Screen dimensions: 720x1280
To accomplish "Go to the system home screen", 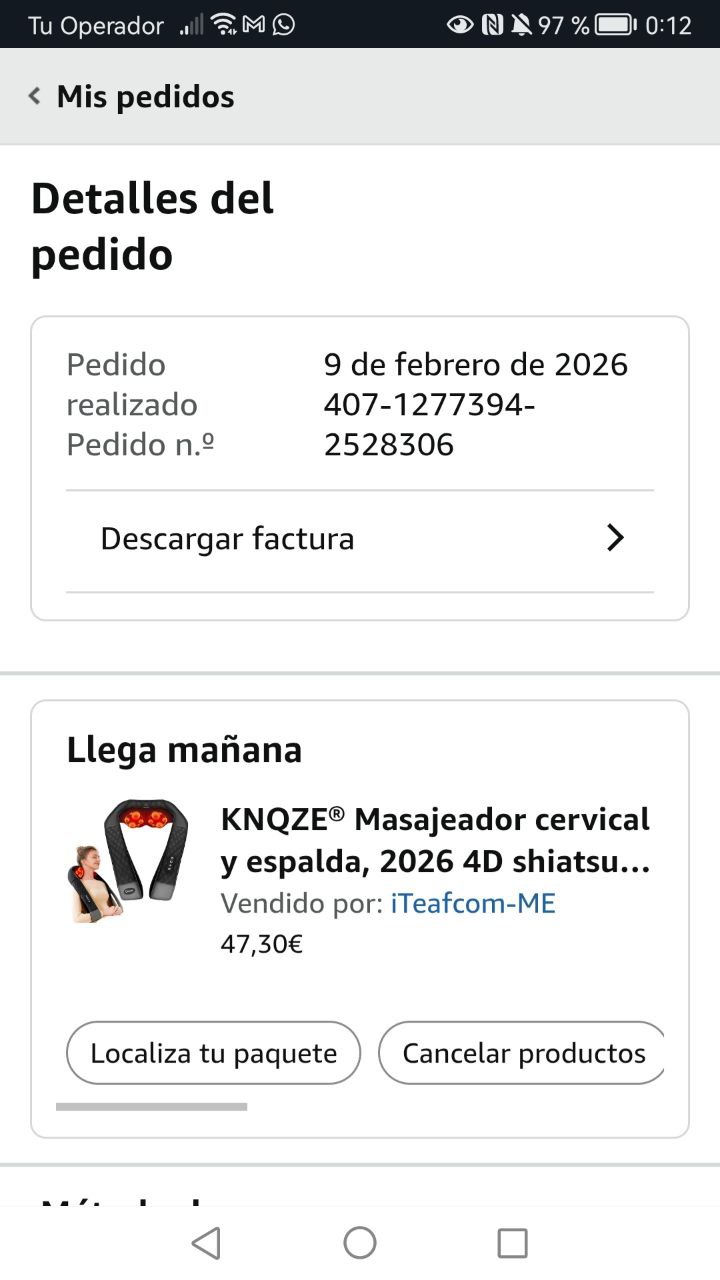I will [360, 1243].
